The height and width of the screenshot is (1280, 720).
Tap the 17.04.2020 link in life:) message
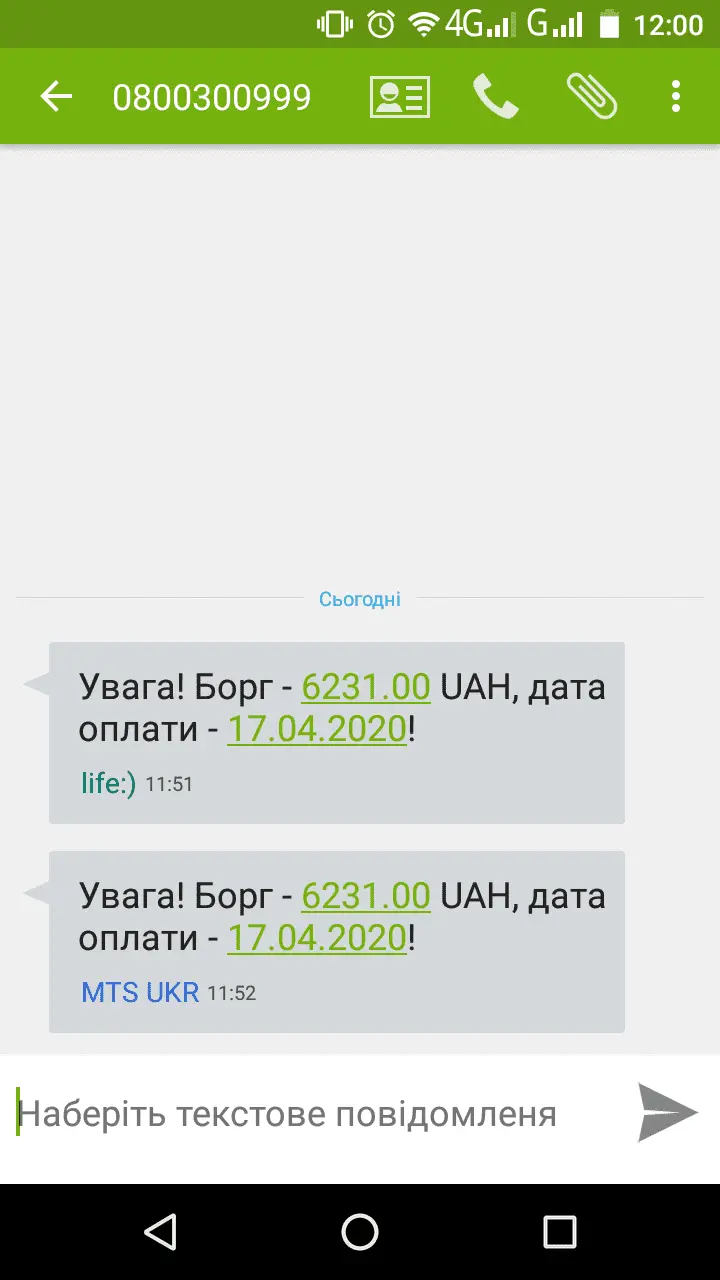317,729
